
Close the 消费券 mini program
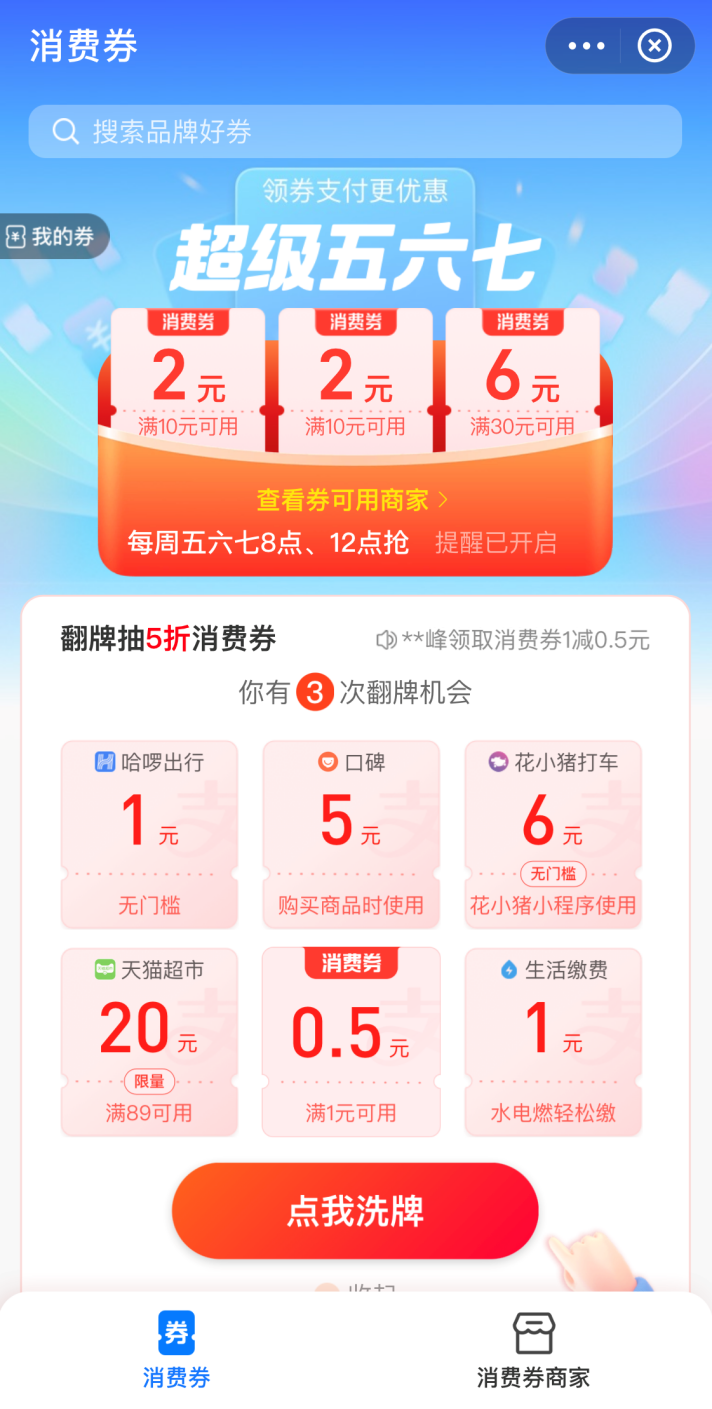[x=655, y=46]
